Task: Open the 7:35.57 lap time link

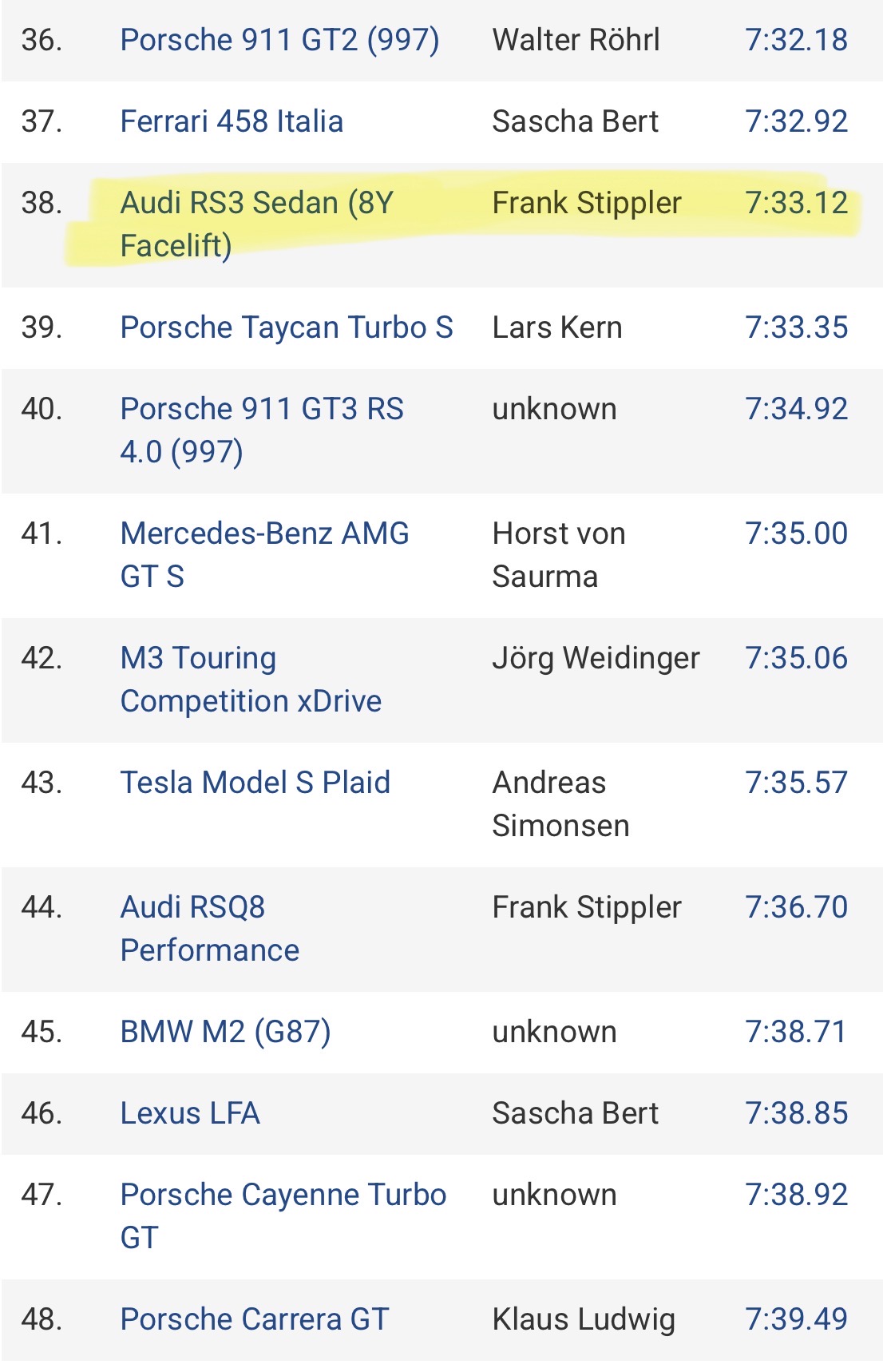Action: 796,783
